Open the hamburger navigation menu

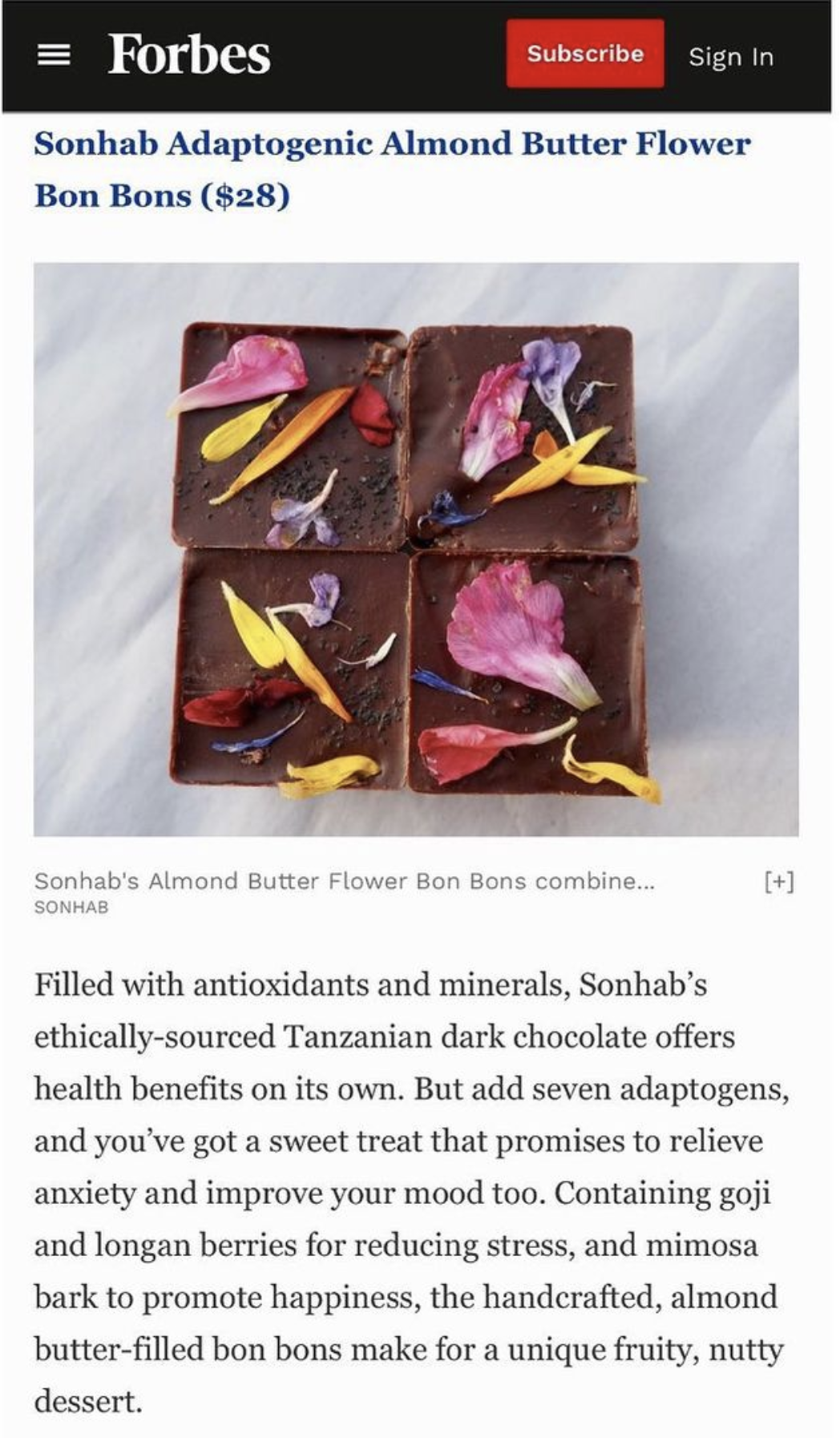pos(54,55)
